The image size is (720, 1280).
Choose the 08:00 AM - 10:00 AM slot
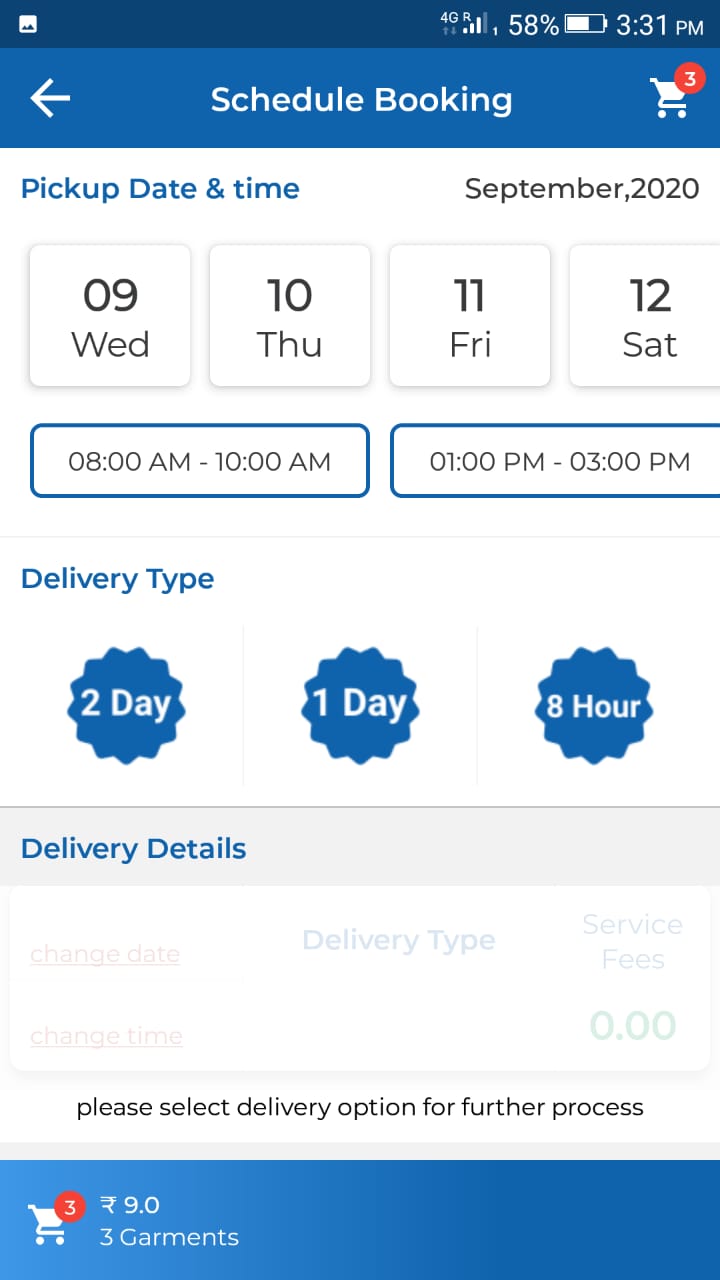coord(200,461)
